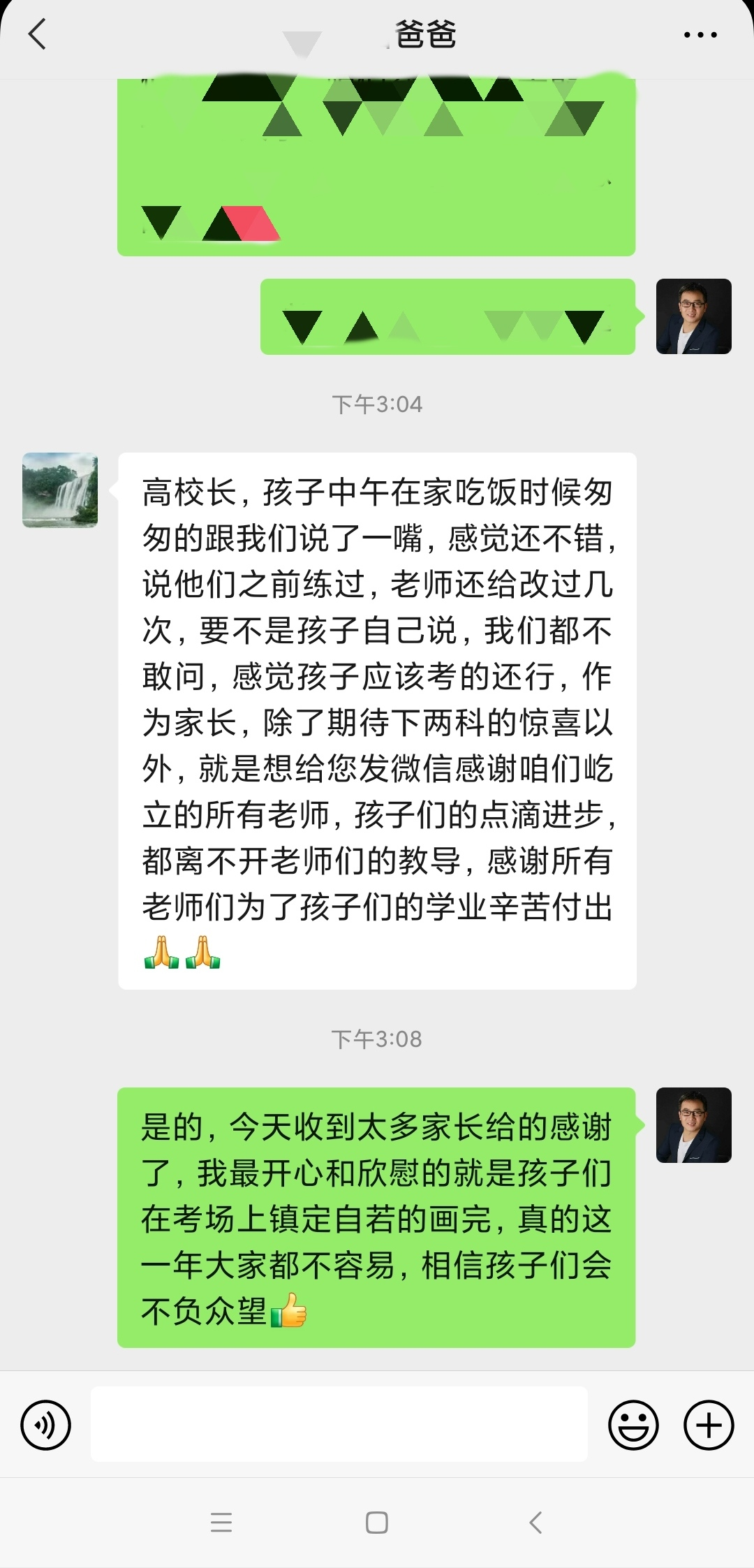The width and height of the screenshot is (754, 1568).
Task: Tap the system home button
Action: tap(377, 1522)
